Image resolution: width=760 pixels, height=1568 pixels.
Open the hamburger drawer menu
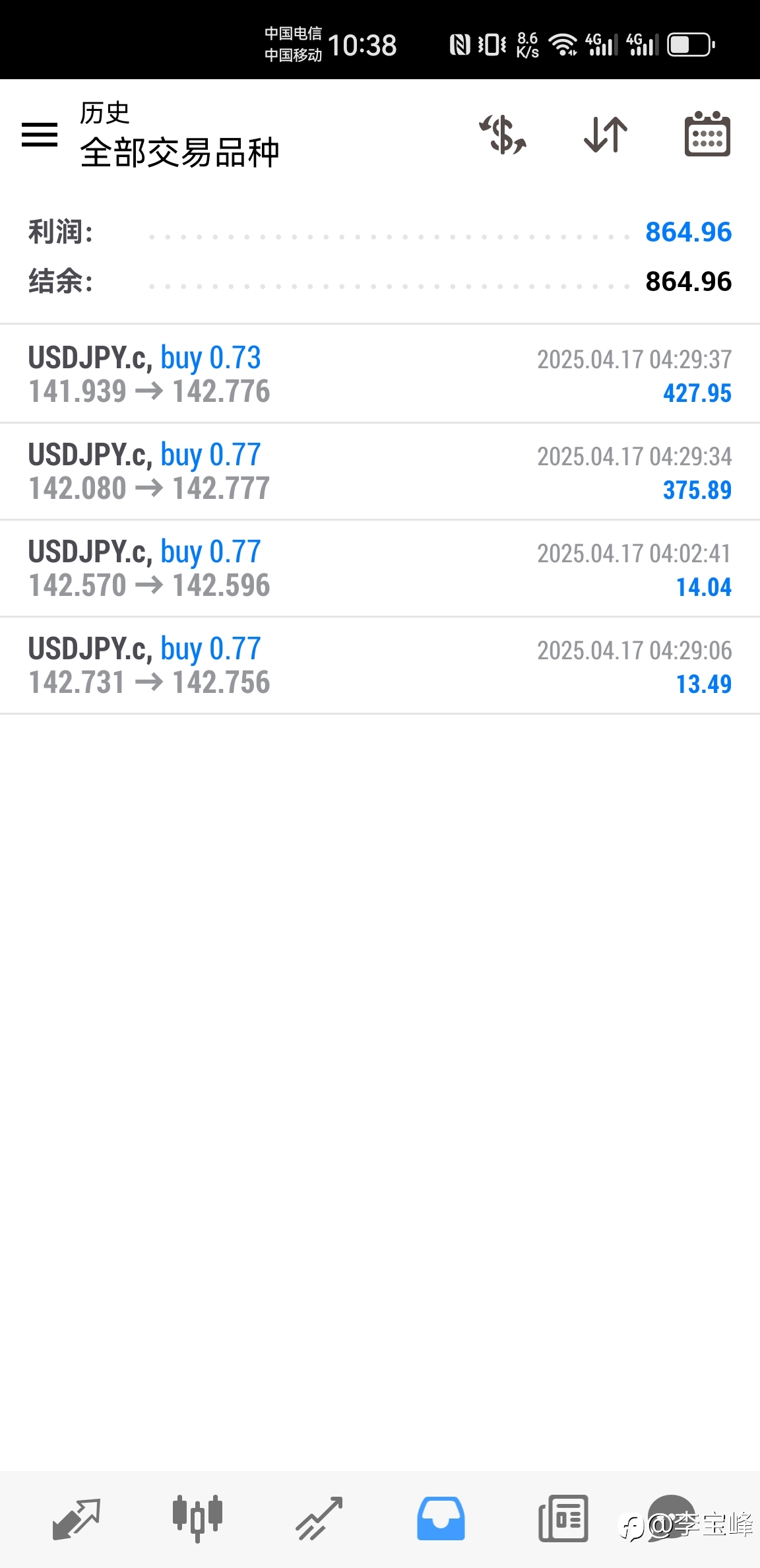point(40,135)
